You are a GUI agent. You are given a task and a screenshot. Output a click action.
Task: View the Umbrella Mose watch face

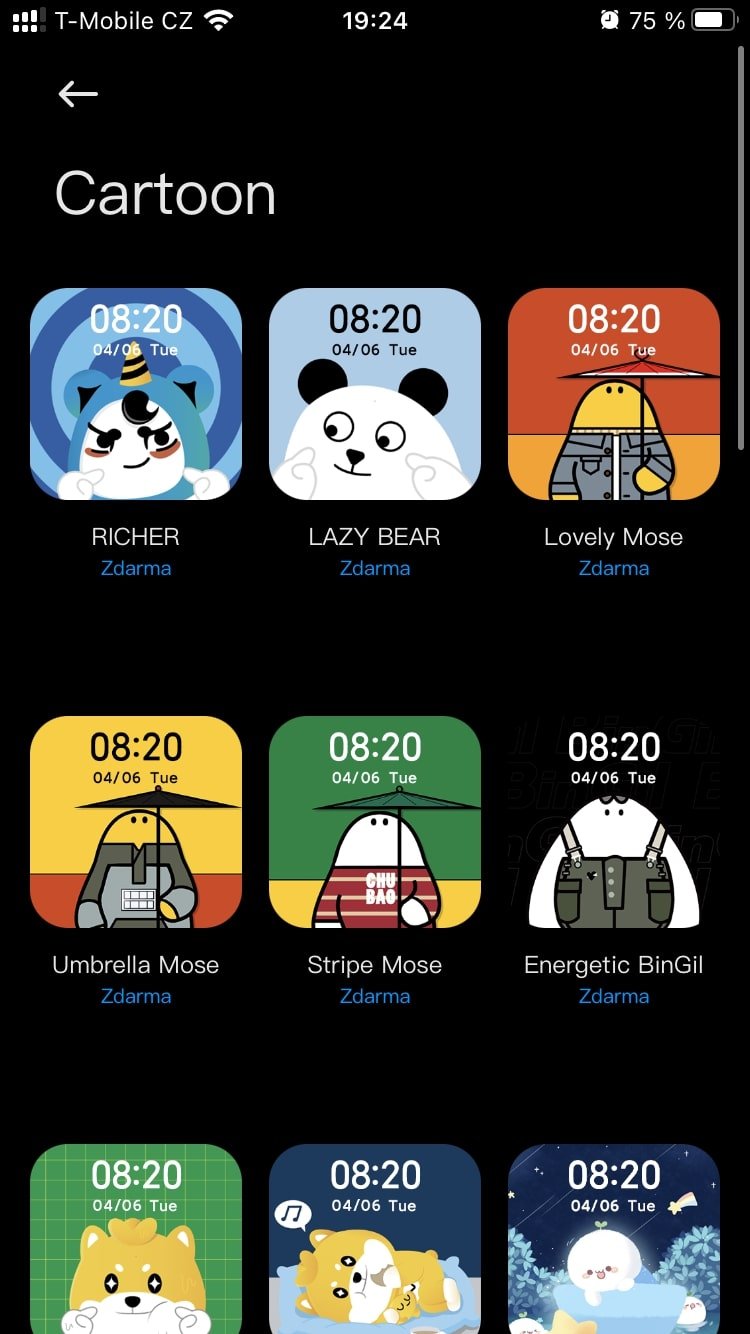136,822
